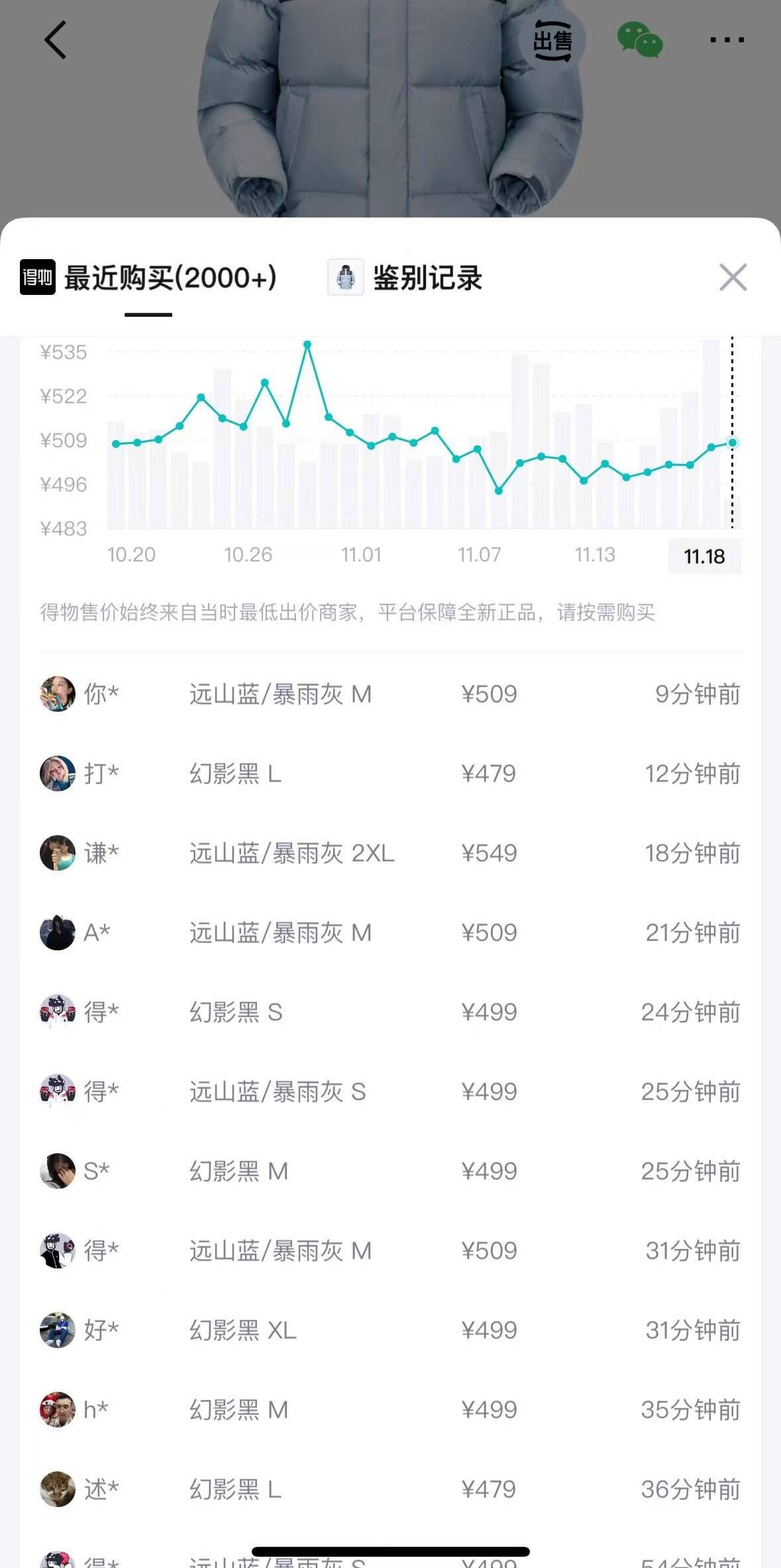Tap the 出售 sell icon
Screen dimensions: 781x1568
552,41
